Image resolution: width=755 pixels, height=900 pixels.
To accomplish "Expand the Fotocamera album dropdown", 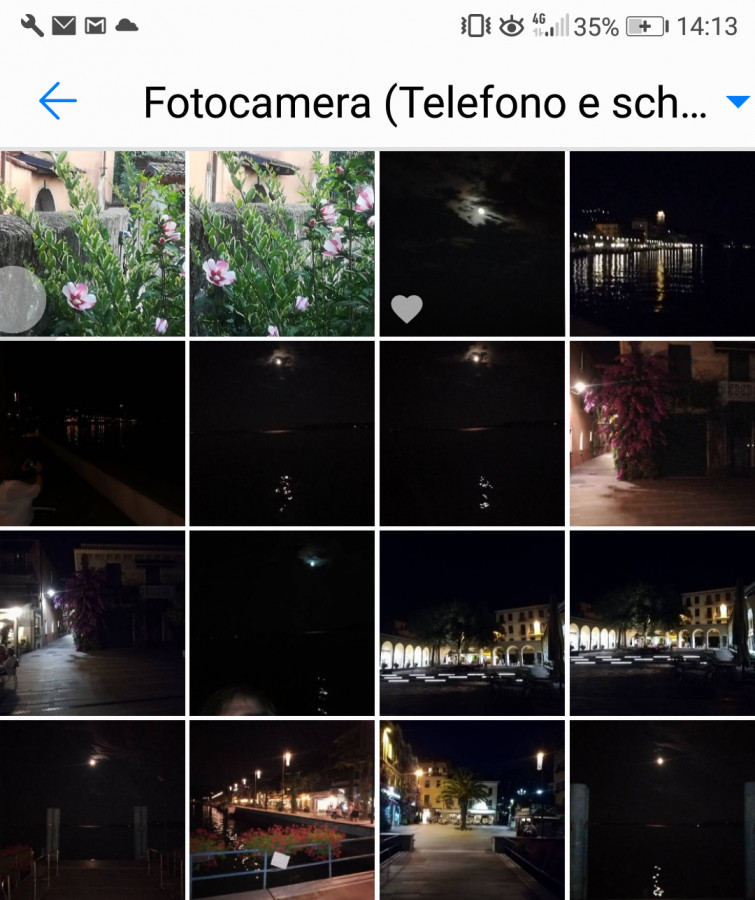I will click(737, 101).
